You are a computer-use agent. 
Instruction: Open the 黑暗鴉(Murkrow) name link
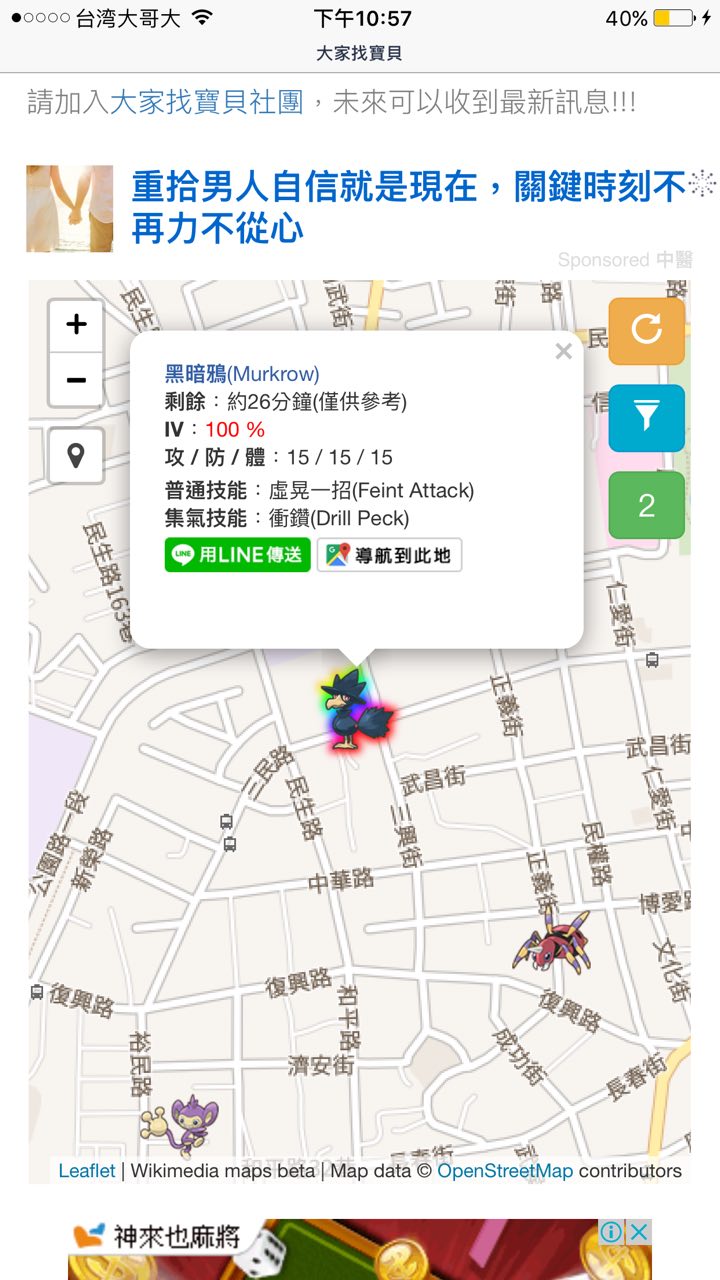(x=242, y=374)
